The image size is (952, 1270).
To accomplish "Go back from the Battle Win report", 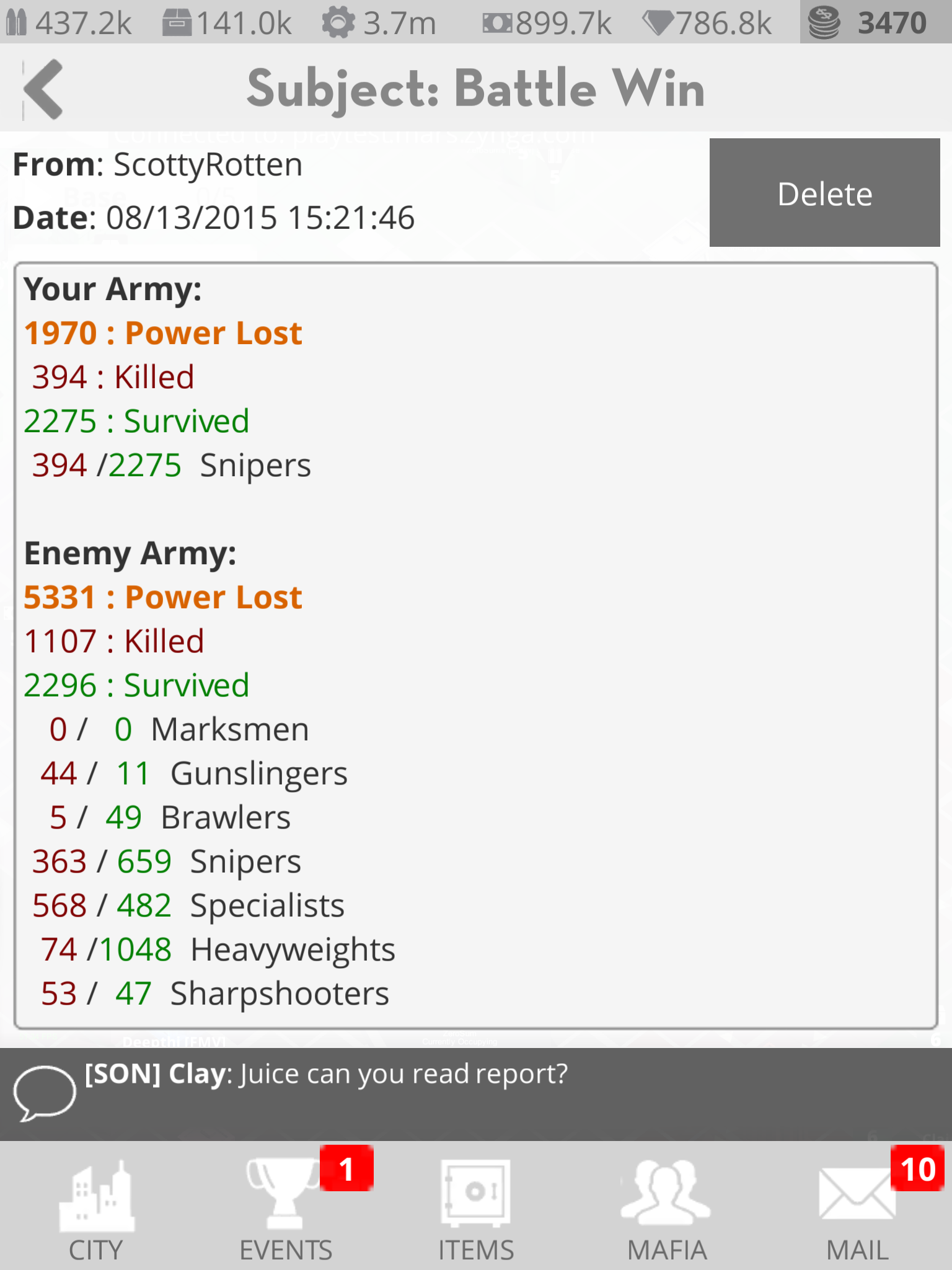I will (43, 89).
